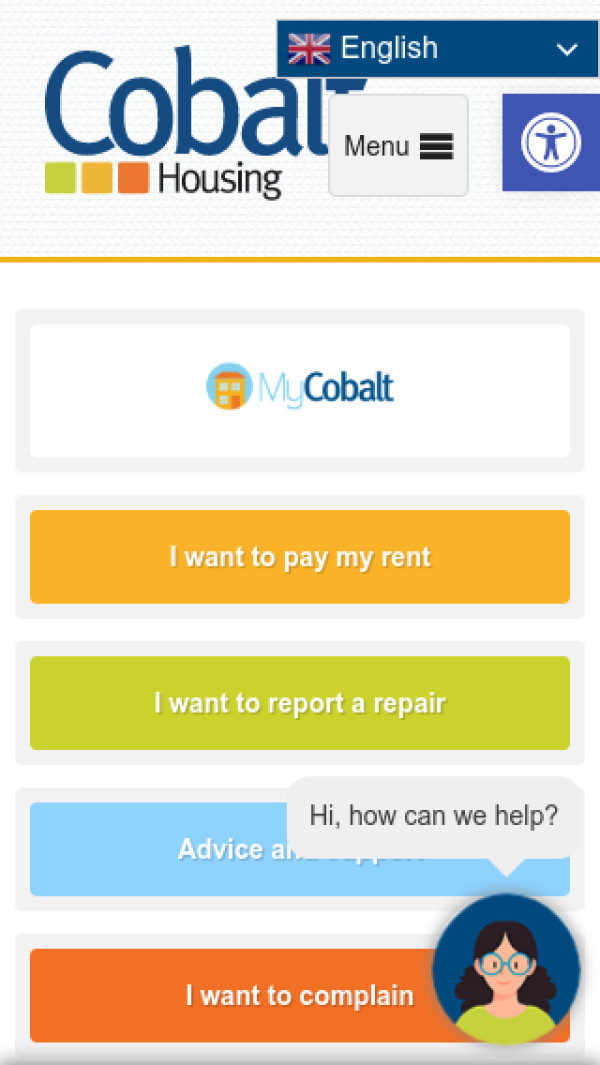Open the site Menu
Image resolution: width=600 pixels, height=1065 pixels.
[x=398, y=146]
